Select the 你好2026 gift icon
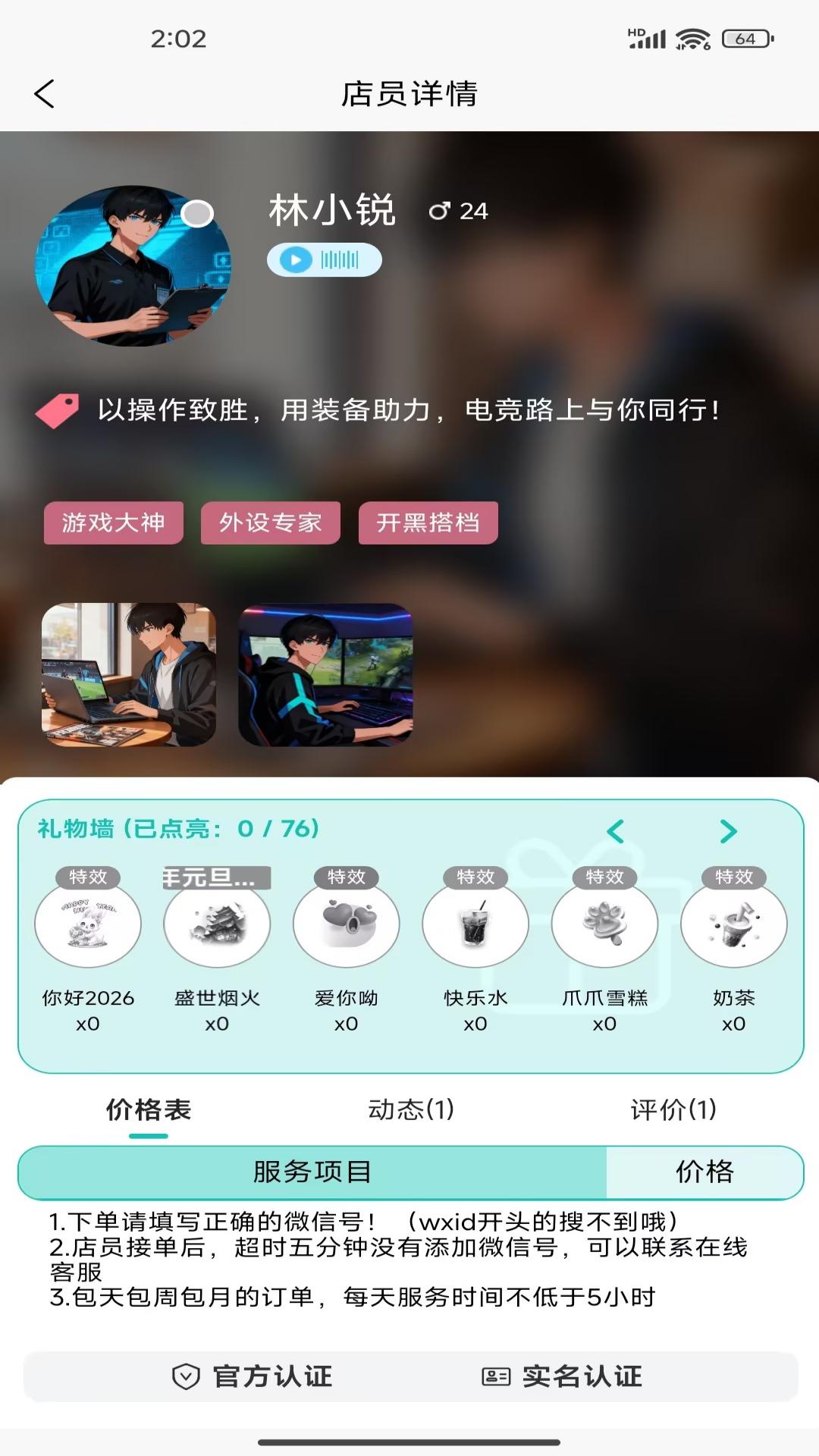 pos(87,922)
